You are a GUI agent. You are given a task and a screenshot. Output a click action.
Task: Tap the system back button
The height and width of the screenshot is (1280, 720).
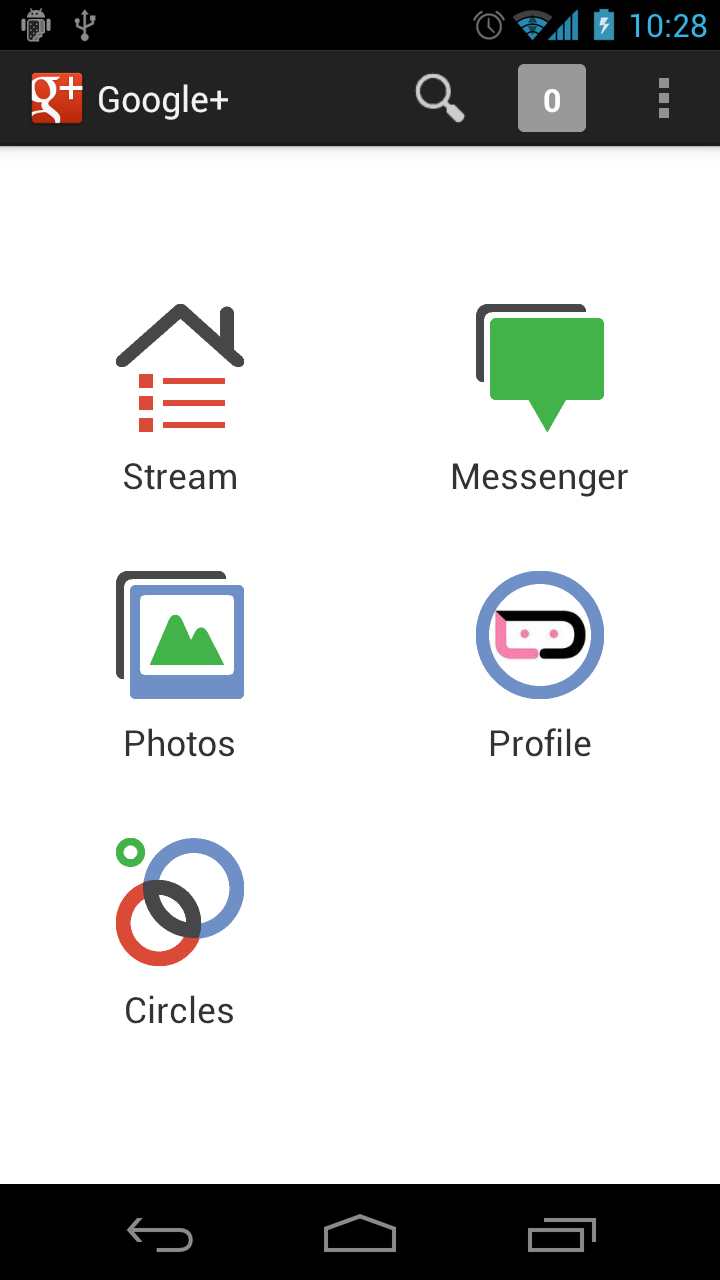(160, 1234)
